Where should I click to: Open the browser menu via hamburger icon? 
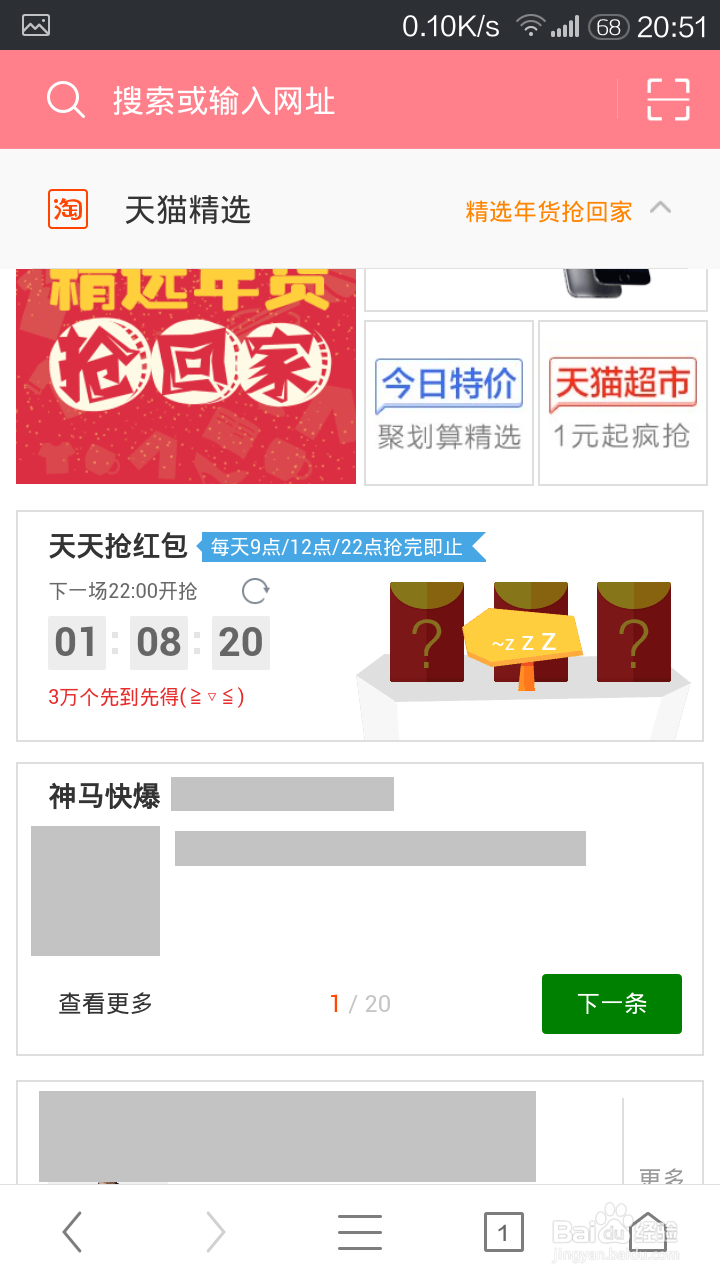click(x=360, y=1231)
